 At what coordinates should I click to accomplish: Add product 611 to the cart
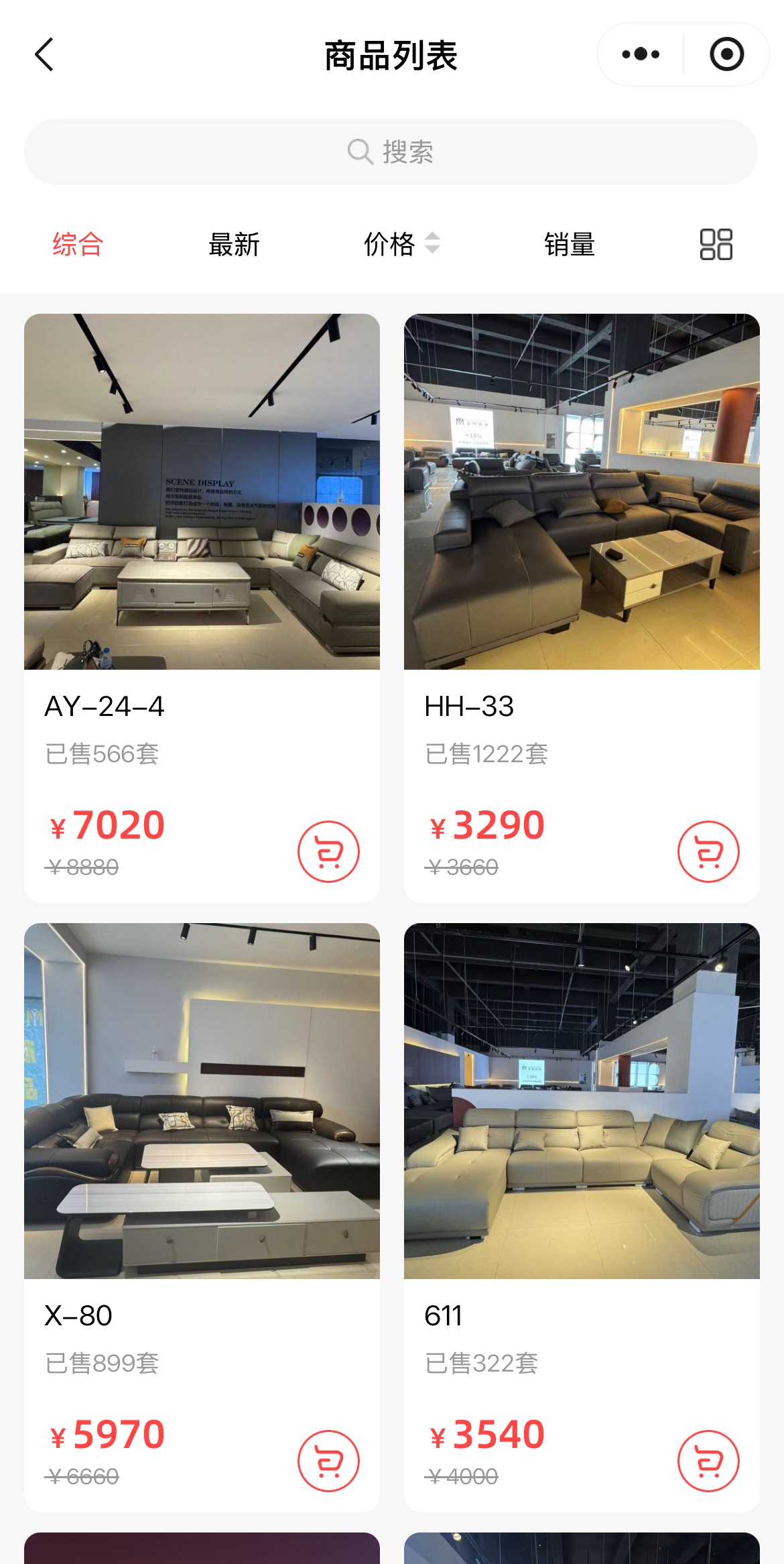[x=708, y=1461]
